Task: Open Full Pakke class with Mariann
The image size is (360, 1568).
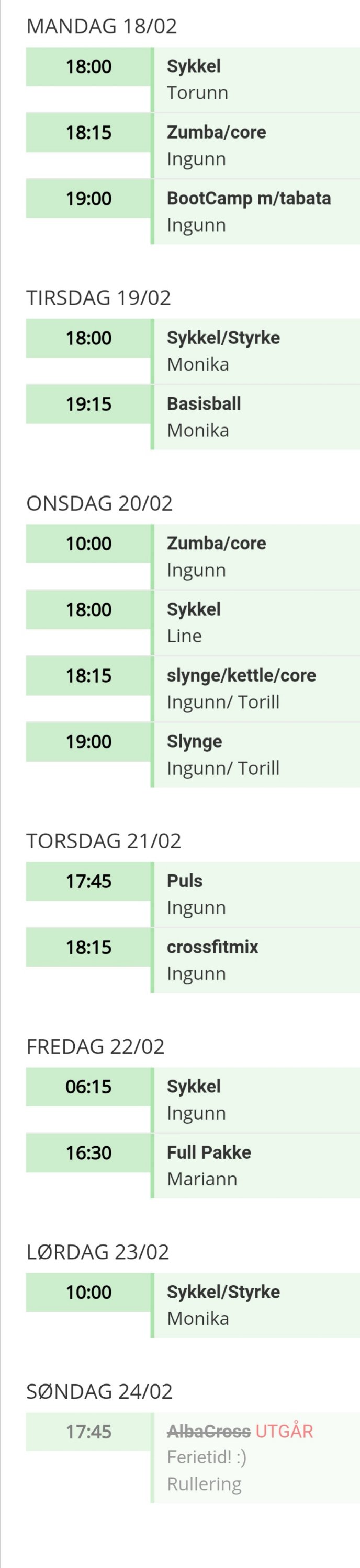Action: (x=256, y=1165)
